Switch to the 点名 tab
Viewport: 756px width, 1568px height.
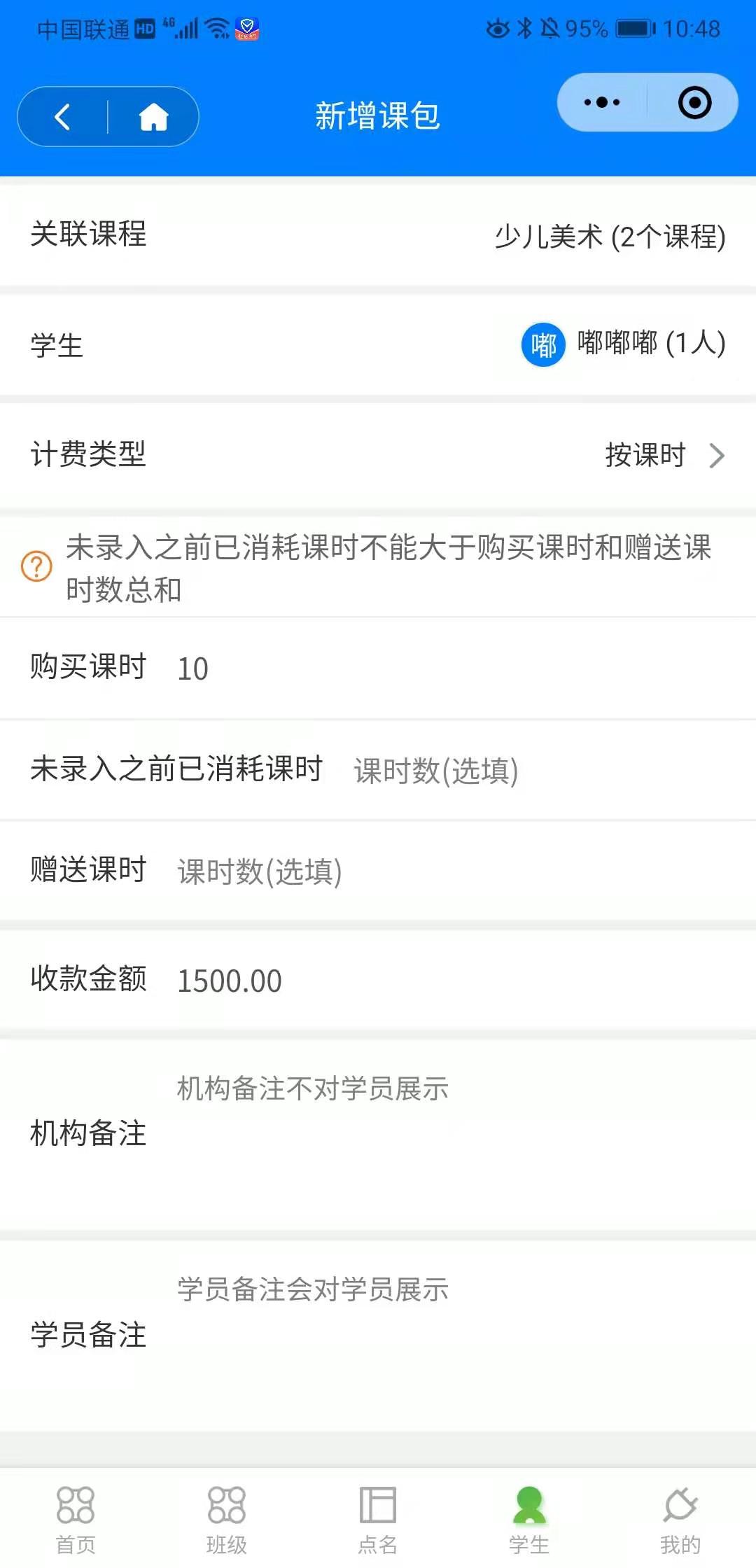(x=378, y=1519)
